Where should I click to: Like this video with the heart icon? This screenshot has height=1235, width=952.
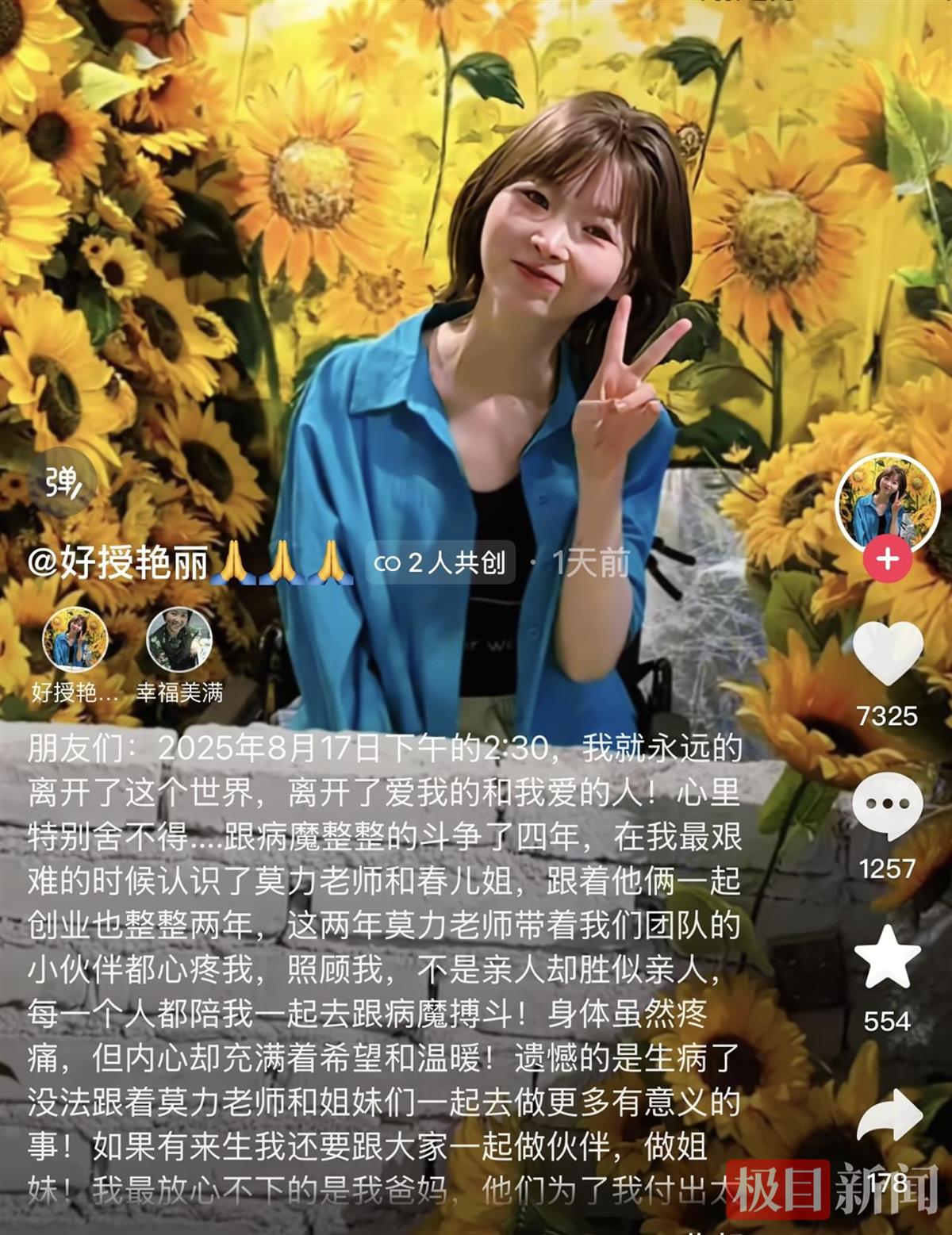click(x=887, y=654)
